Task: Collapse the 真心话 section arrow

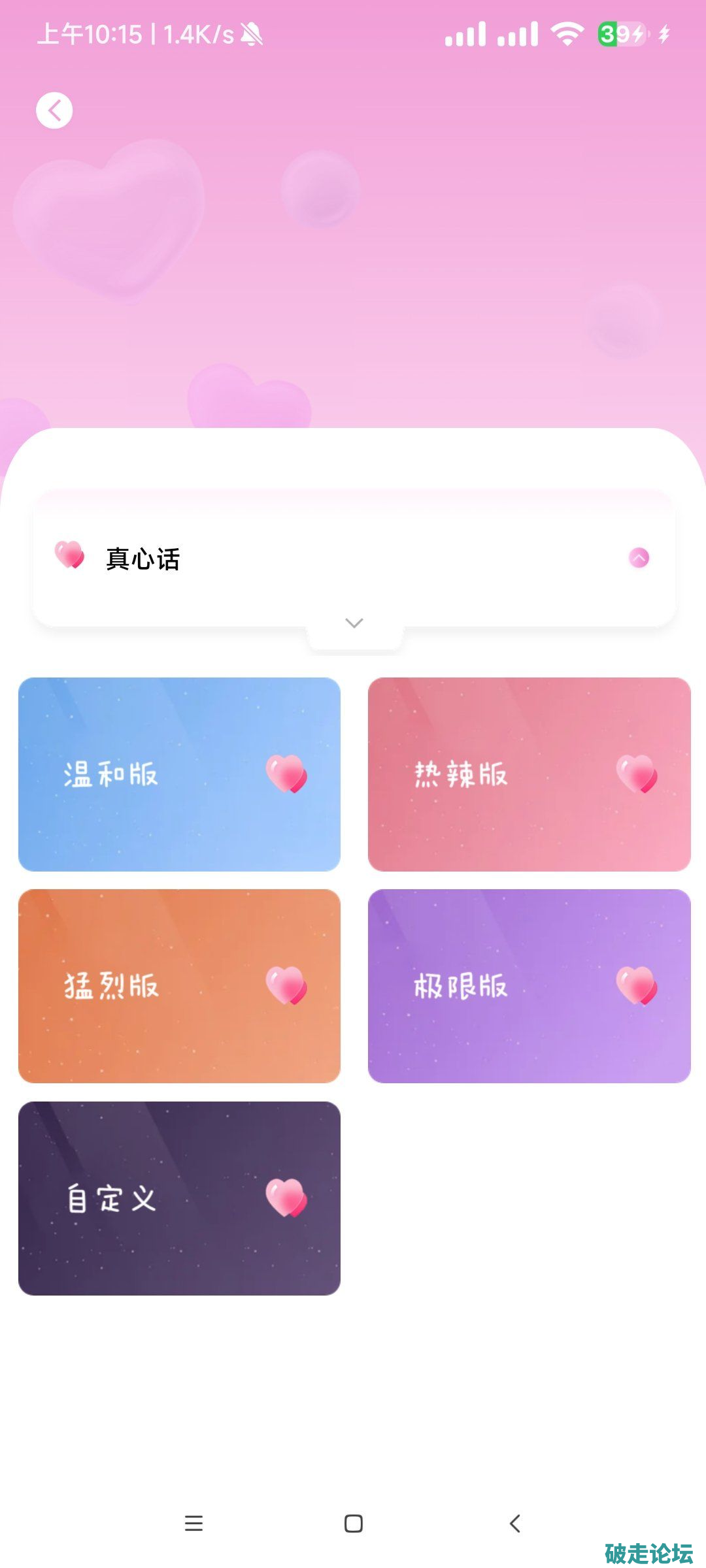Action: [x=639, y=558]
